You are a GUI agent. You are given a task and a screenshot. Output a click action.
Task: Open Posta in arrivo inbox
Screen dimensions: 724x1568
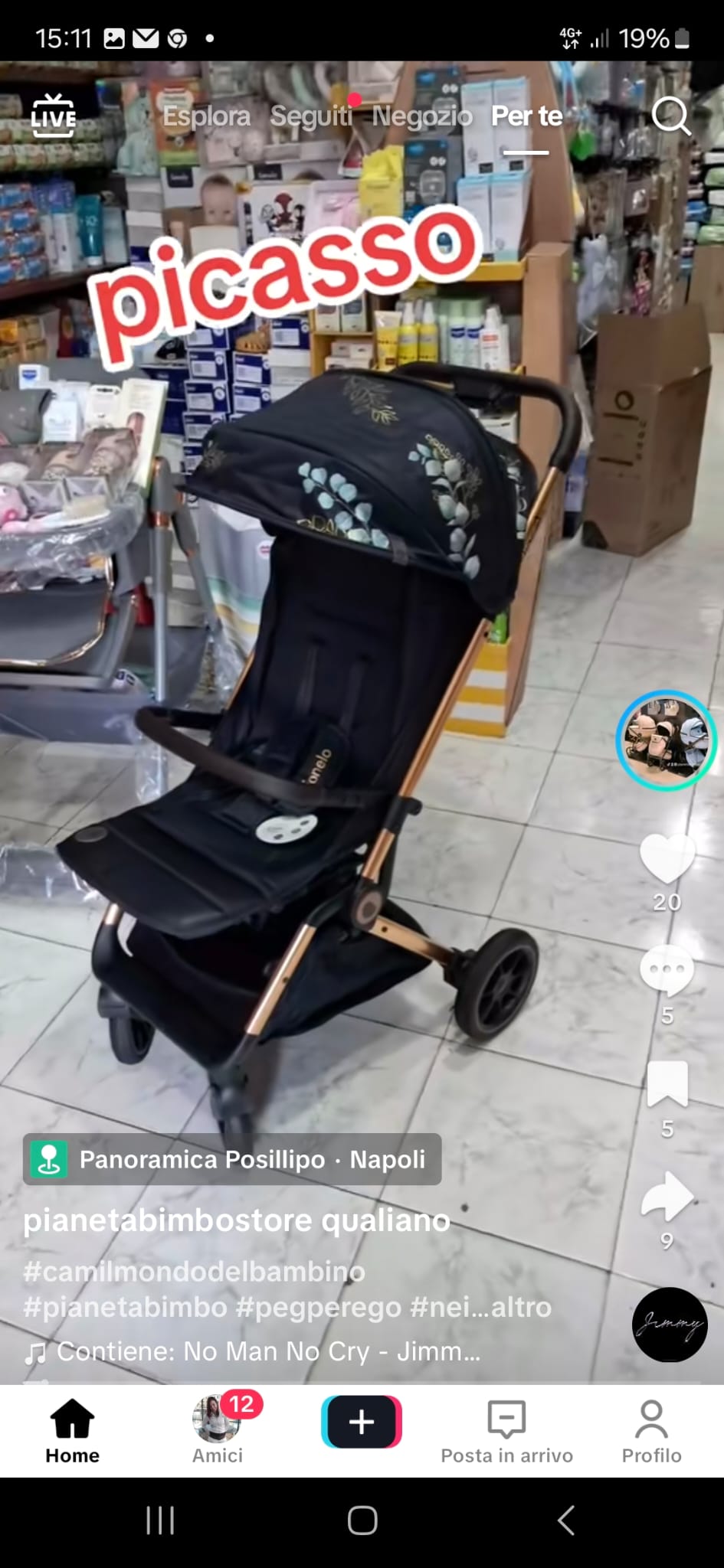(x=506, y=1429)
